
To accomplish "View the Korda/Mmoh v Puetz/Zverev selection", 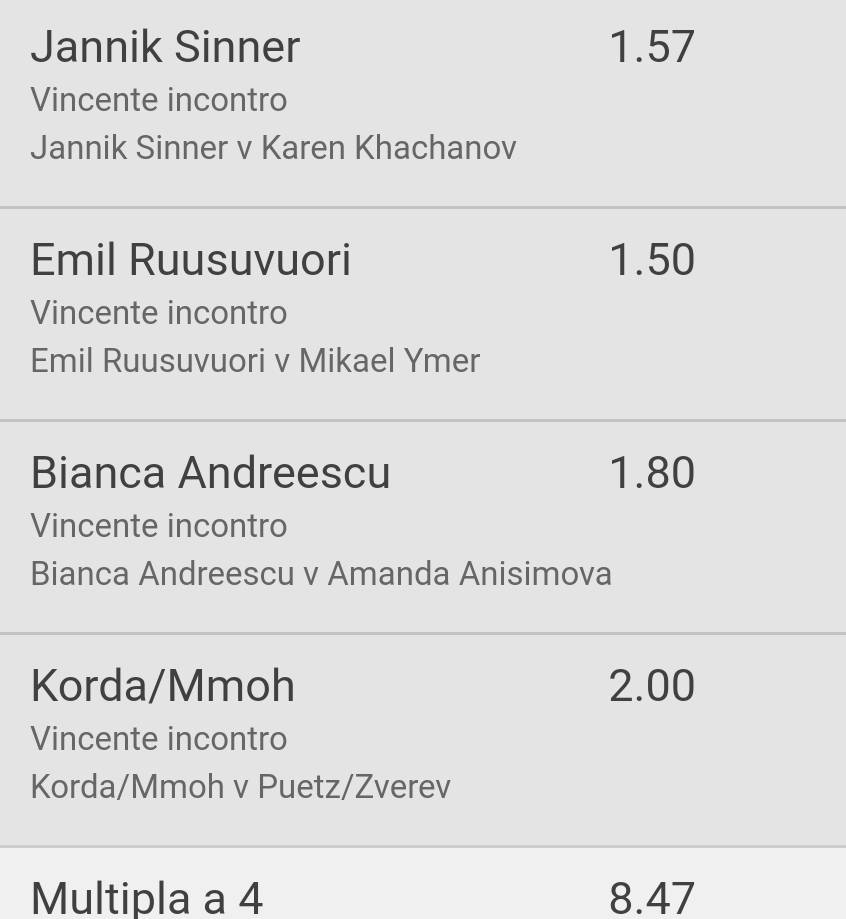I will point(423,740).
